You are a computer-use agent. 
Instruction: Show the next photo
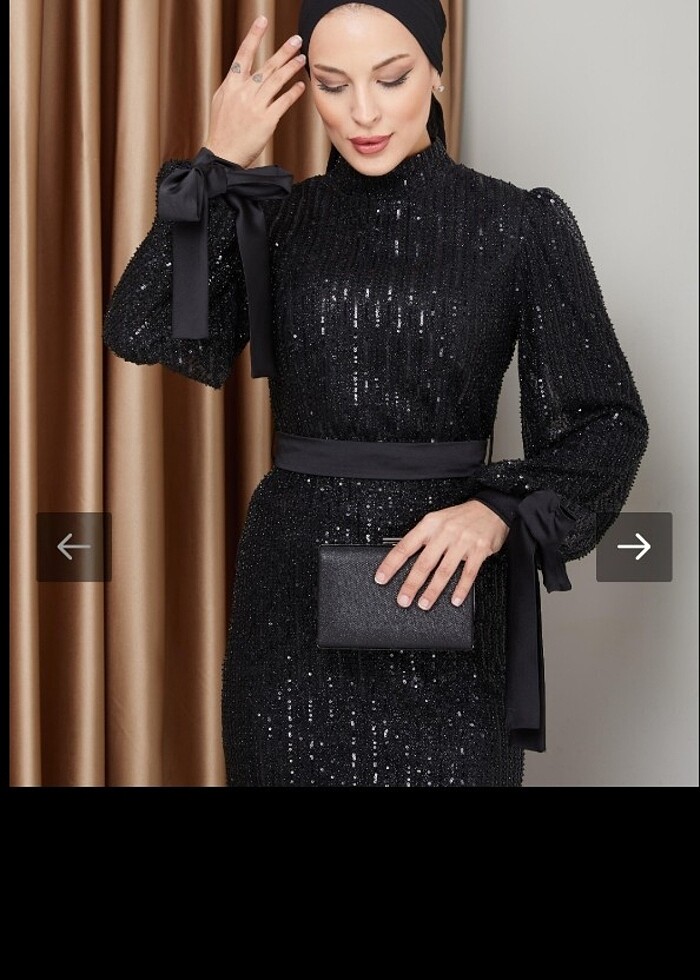(x=634, y=547)
